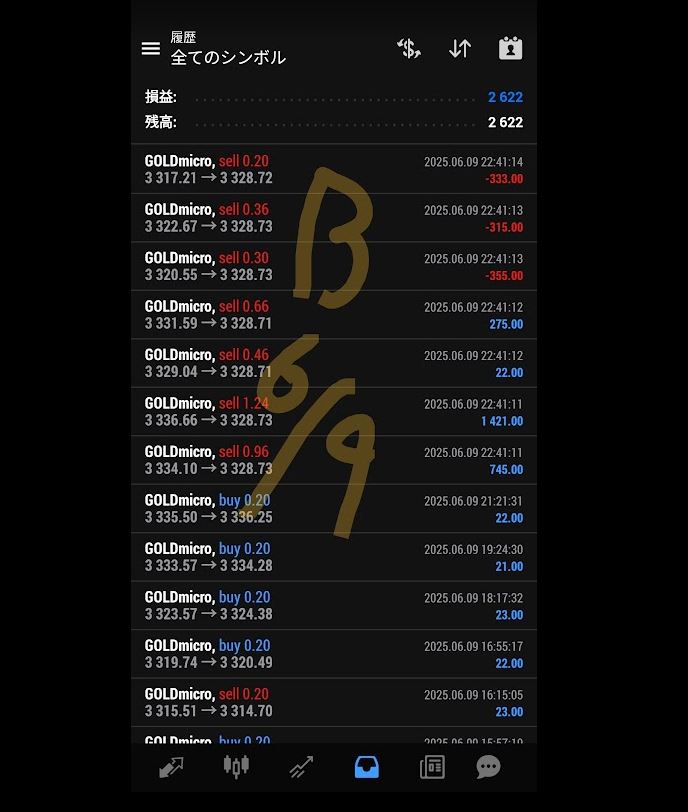This screenshot has height=812, width=688.
Task: Show details of the sell 0.30 deal
Action: tap(333, 266)
